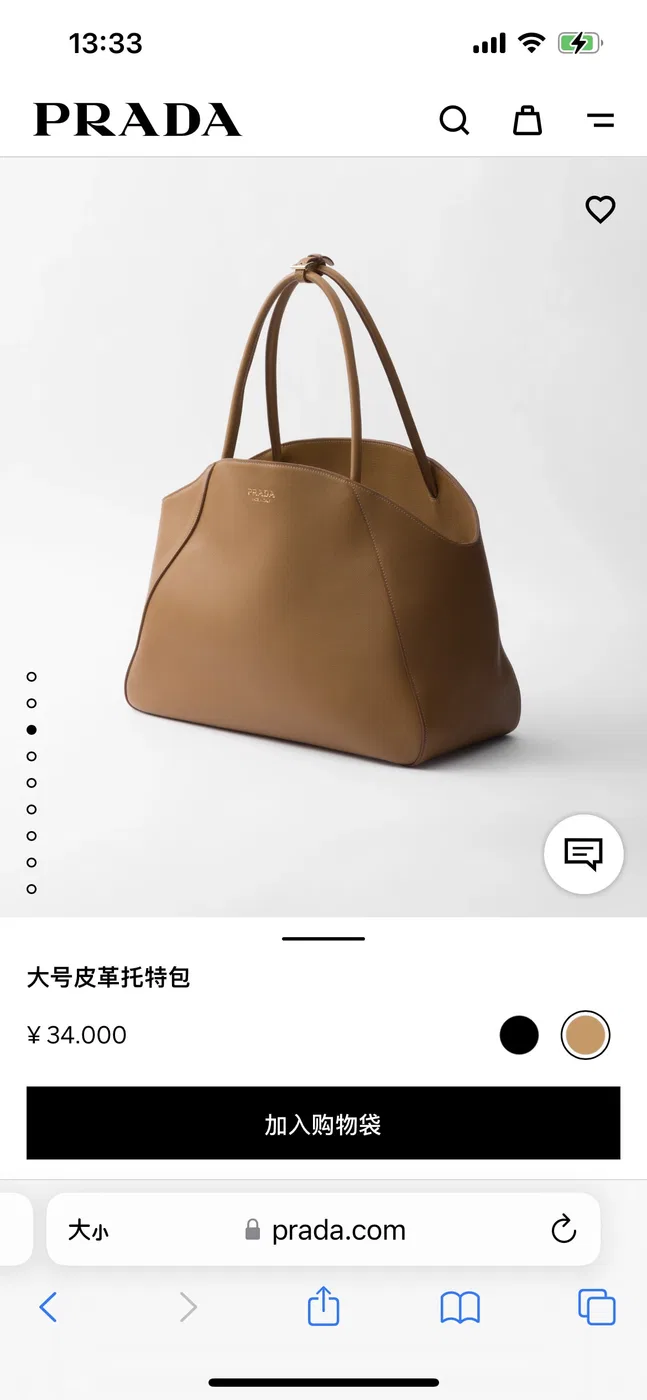Screen dimensions: 647x1400
Task: Open Safari bookmarks
Action: (460, 1307)
